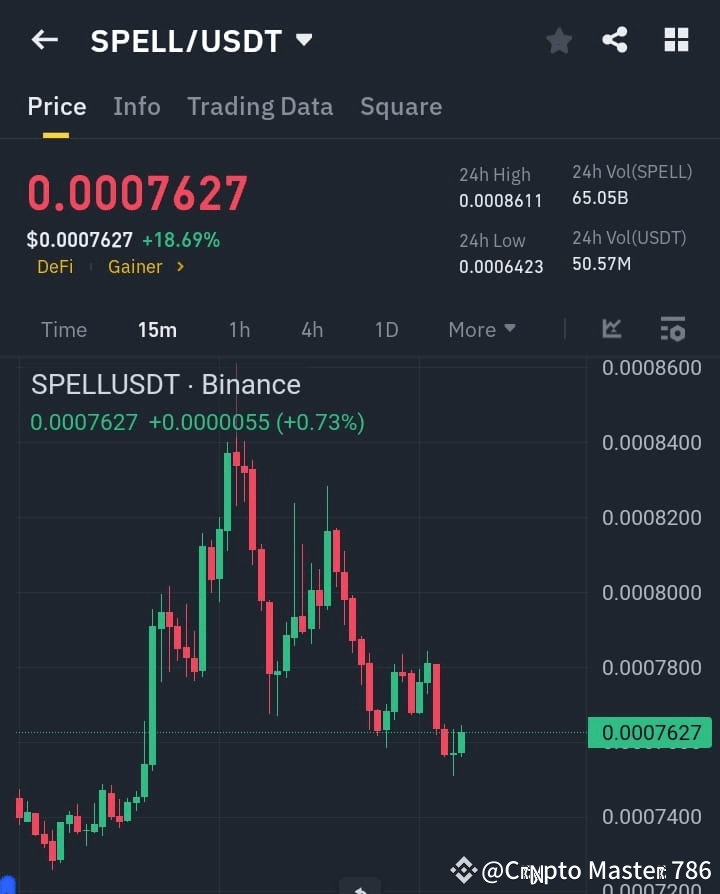Tap the highlighted current price marker 0.0007627

(x=651, y=733)
